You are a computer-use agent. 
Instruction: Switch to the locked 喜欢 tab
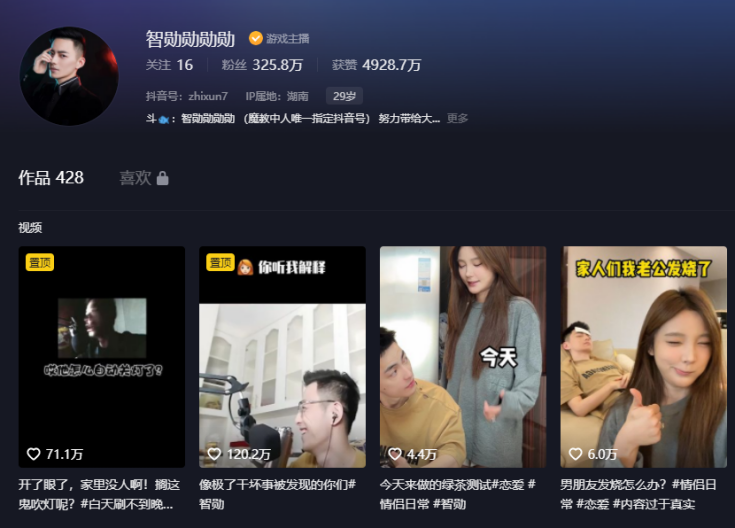coord(143,178)
